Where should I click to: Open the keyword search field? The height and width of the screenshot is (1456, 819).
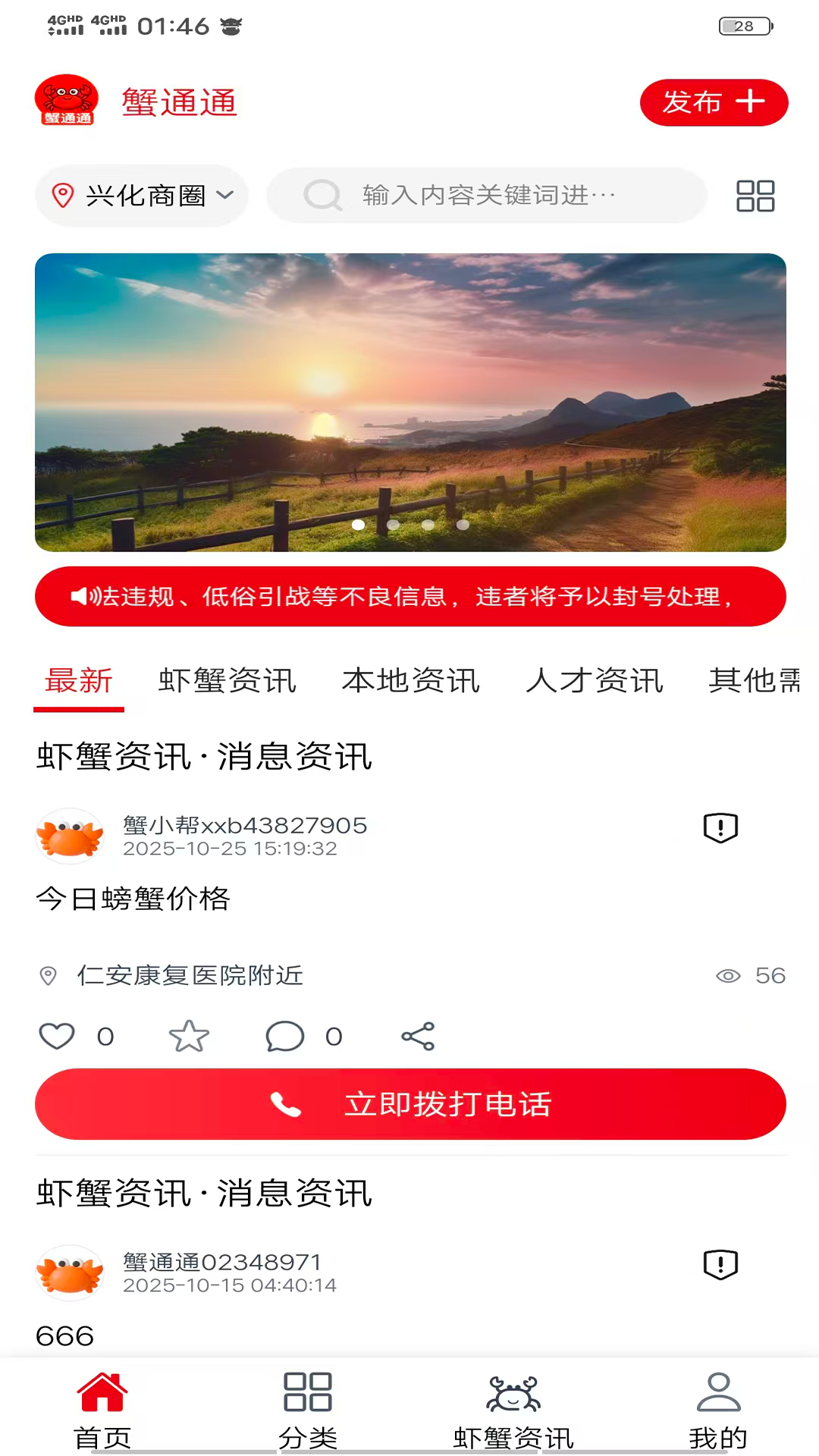pyautogui.click(x=487, y=196)
